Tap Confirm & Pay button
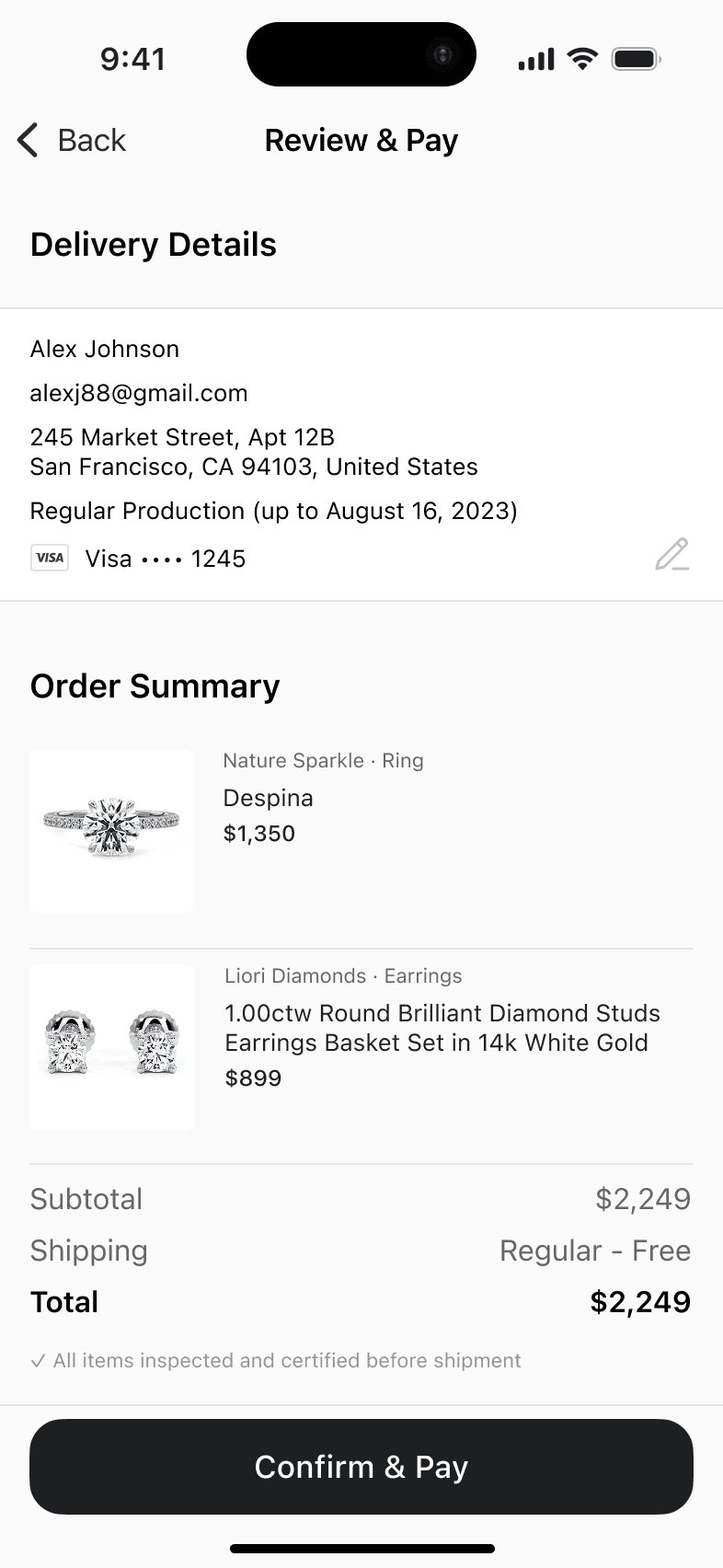The width and height of the screenshot is (723, 1568). point(361,1467)
